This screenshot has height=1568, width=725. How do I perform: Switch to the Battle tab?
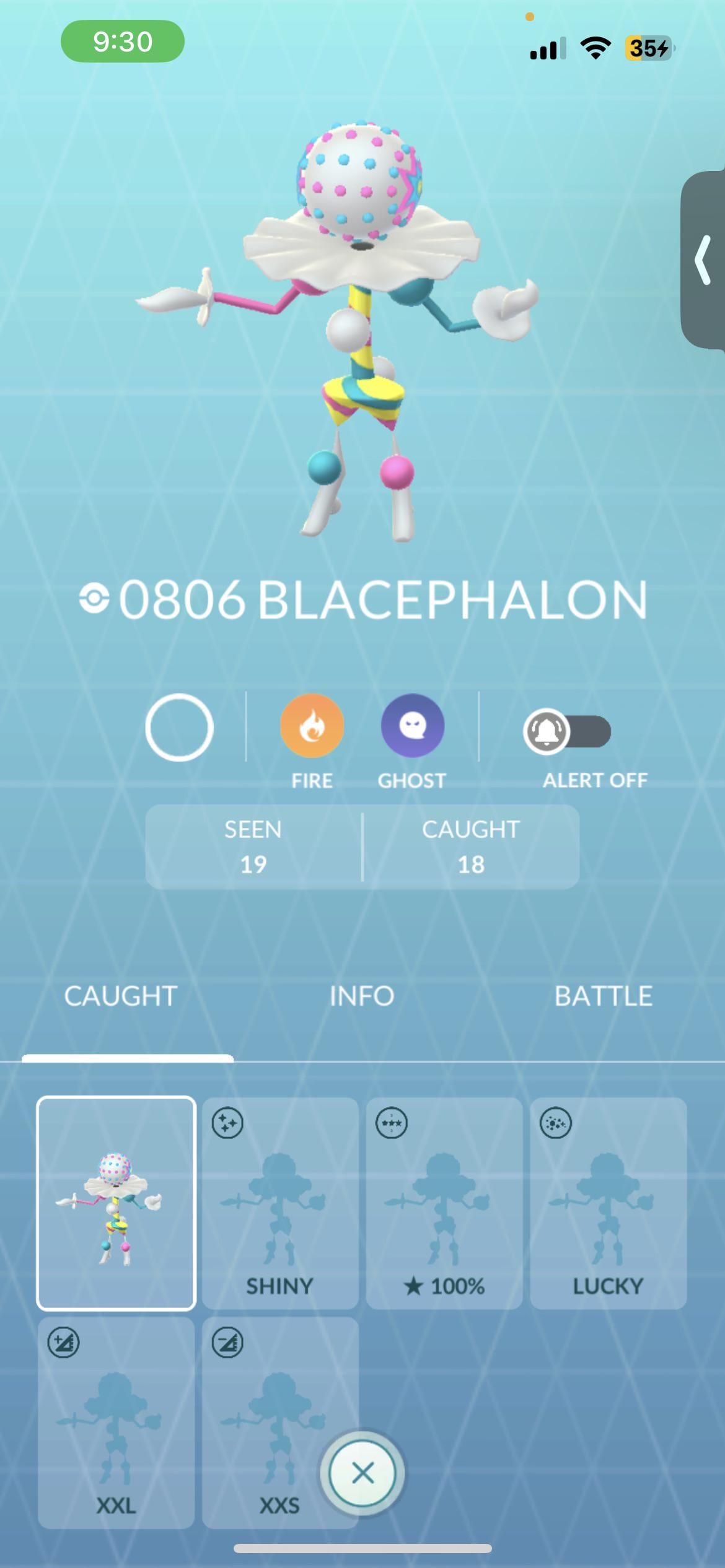pos(603,996)
